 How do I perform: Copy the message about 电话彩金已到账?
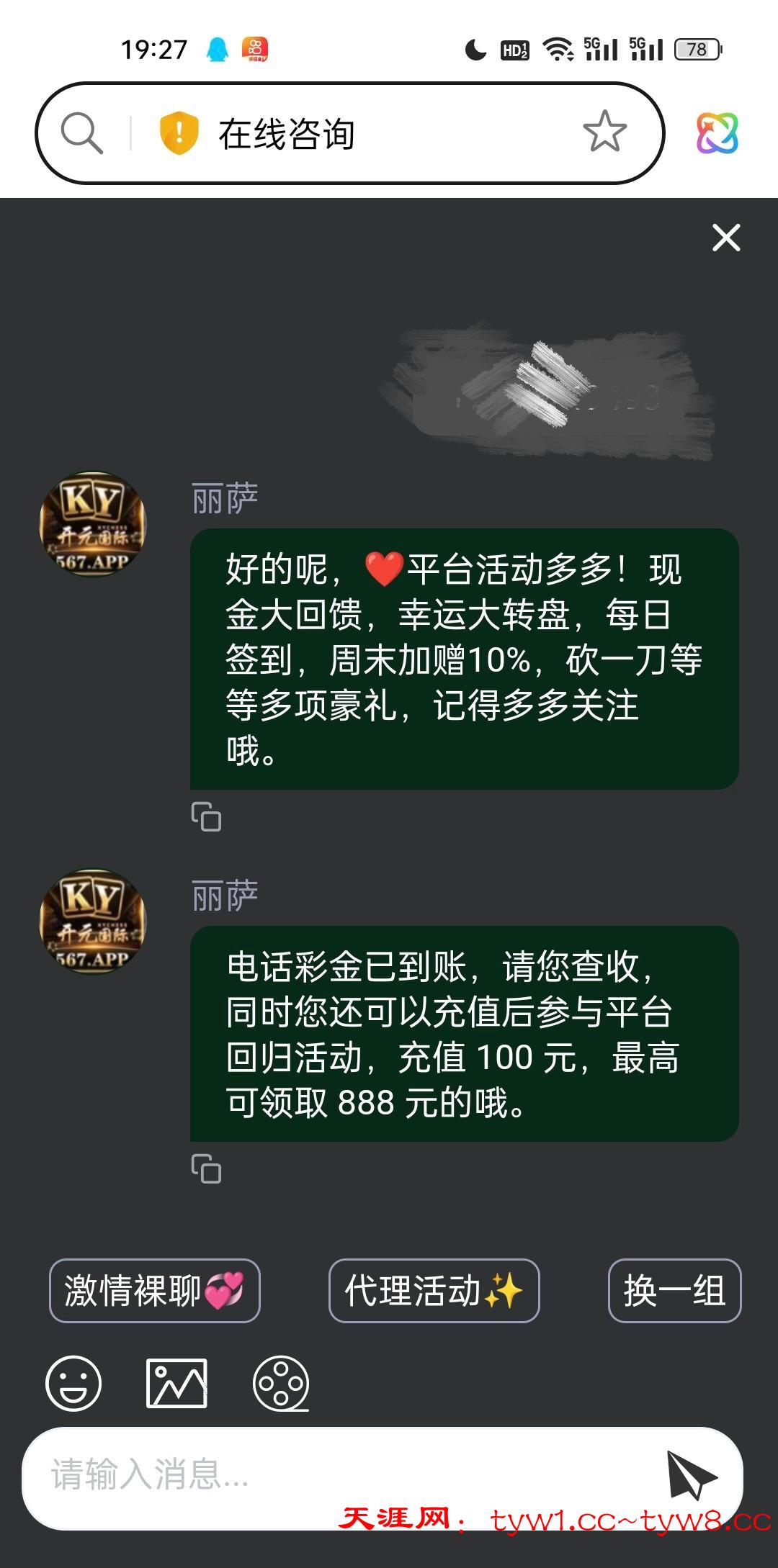tap(206, 1168)
